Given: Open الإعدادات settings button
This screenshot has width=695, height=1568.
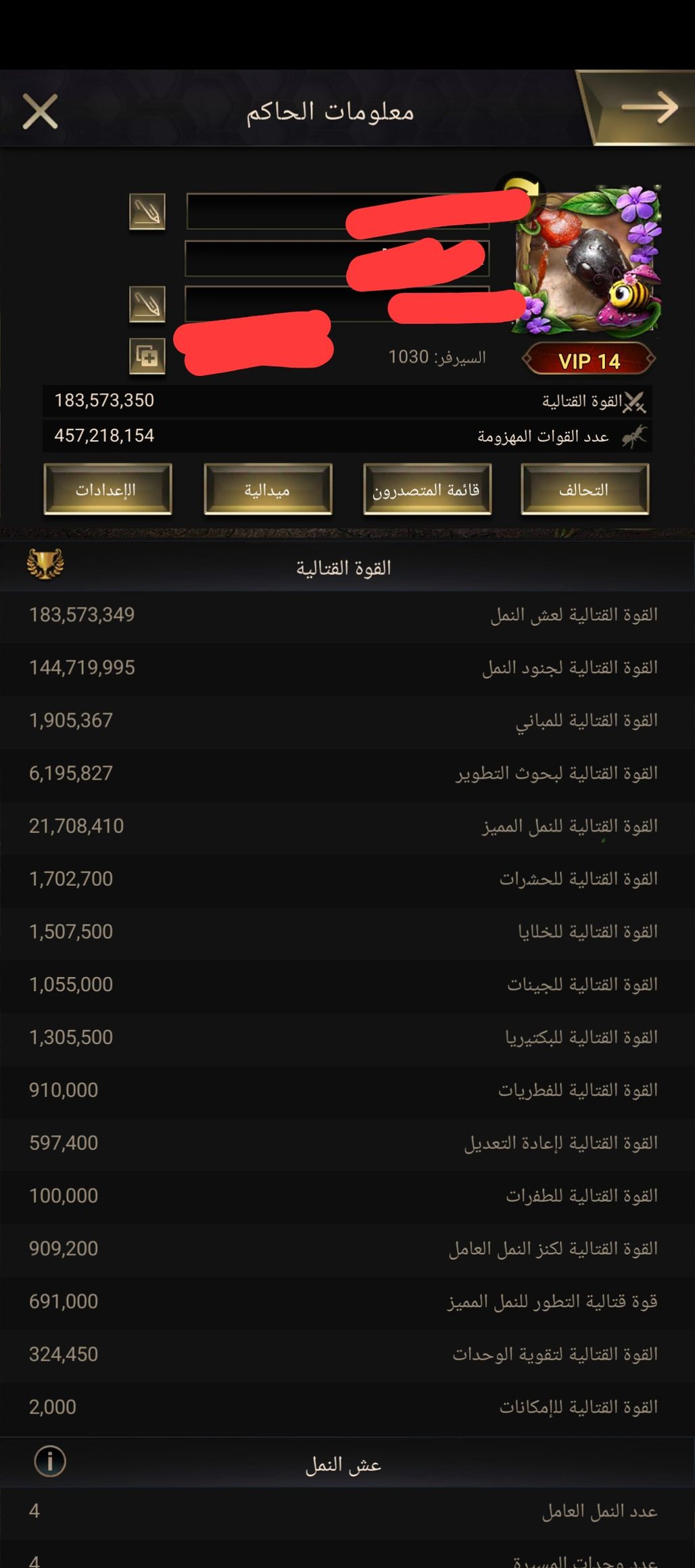Looking at the screenshot, I should (107, 489).
